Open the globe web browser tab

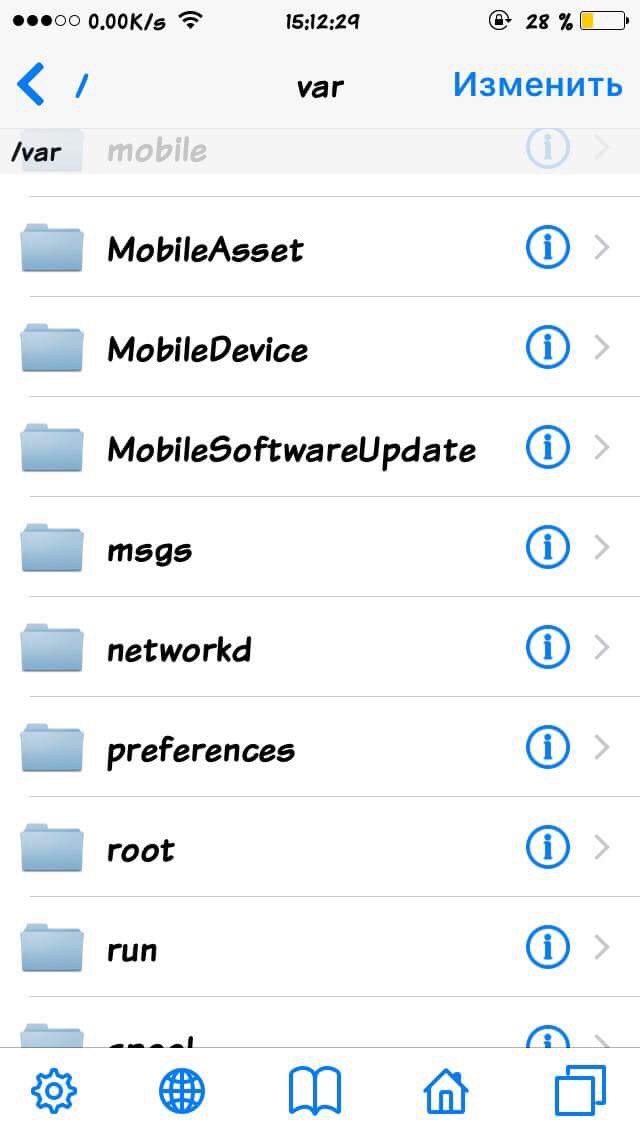182,1090
